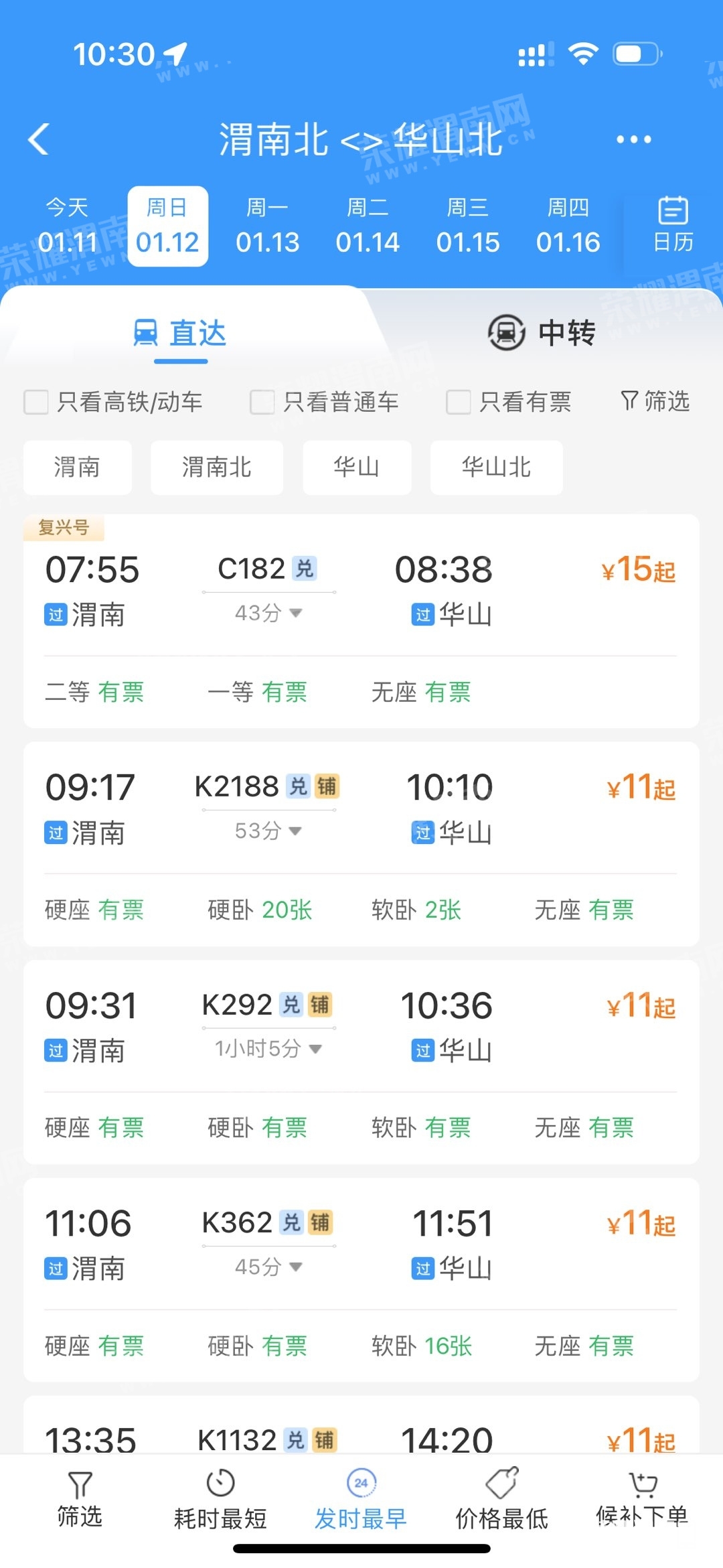This screenshot has width=723, height=1568.
Task: Check the 只看高铁/动车 box
Action: pyautogui.click(x=36, y=402)
